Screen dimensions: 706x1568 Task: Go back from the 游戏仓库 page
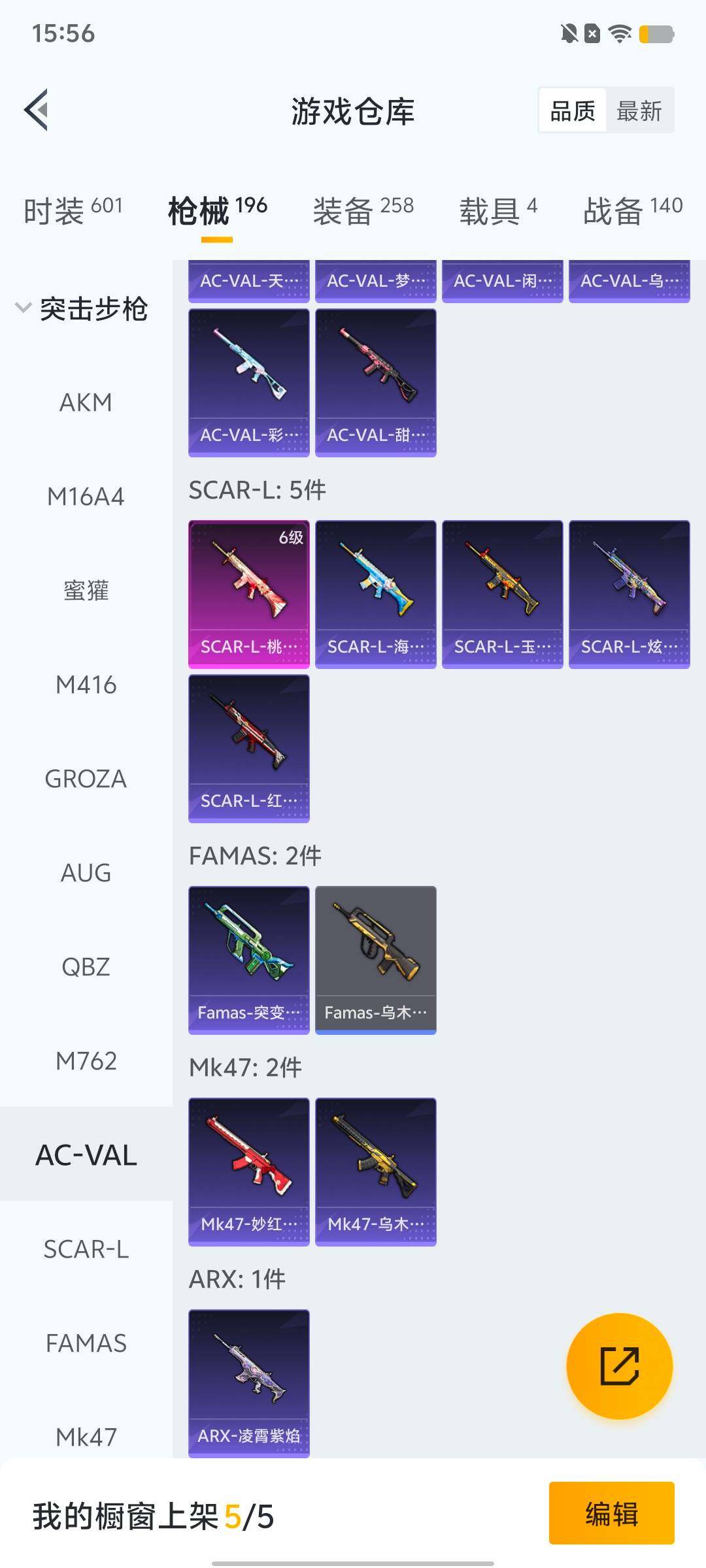click(37, 110)
